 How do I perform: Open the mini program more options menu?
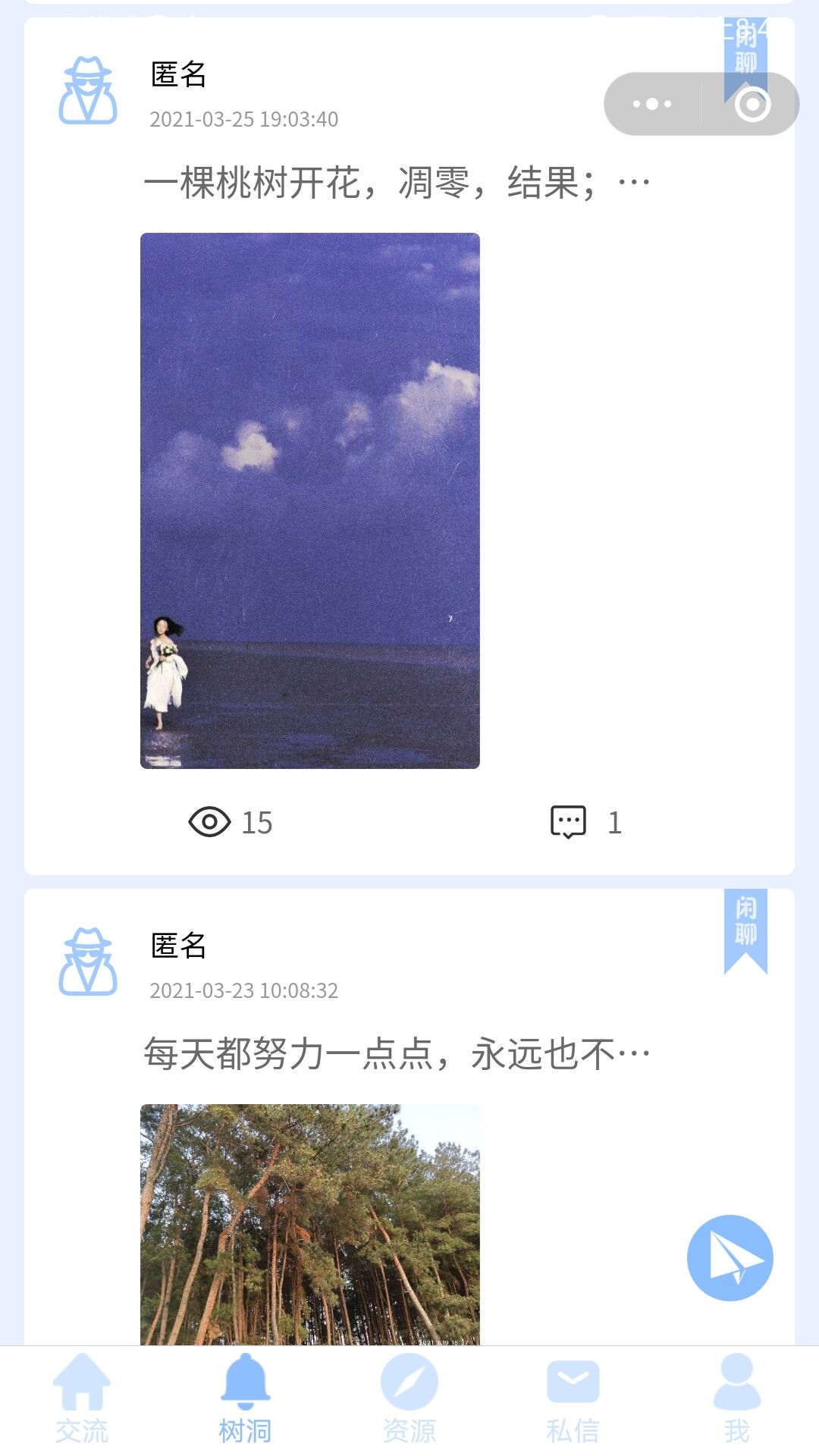pyautogui.click(x=652, y=104)
